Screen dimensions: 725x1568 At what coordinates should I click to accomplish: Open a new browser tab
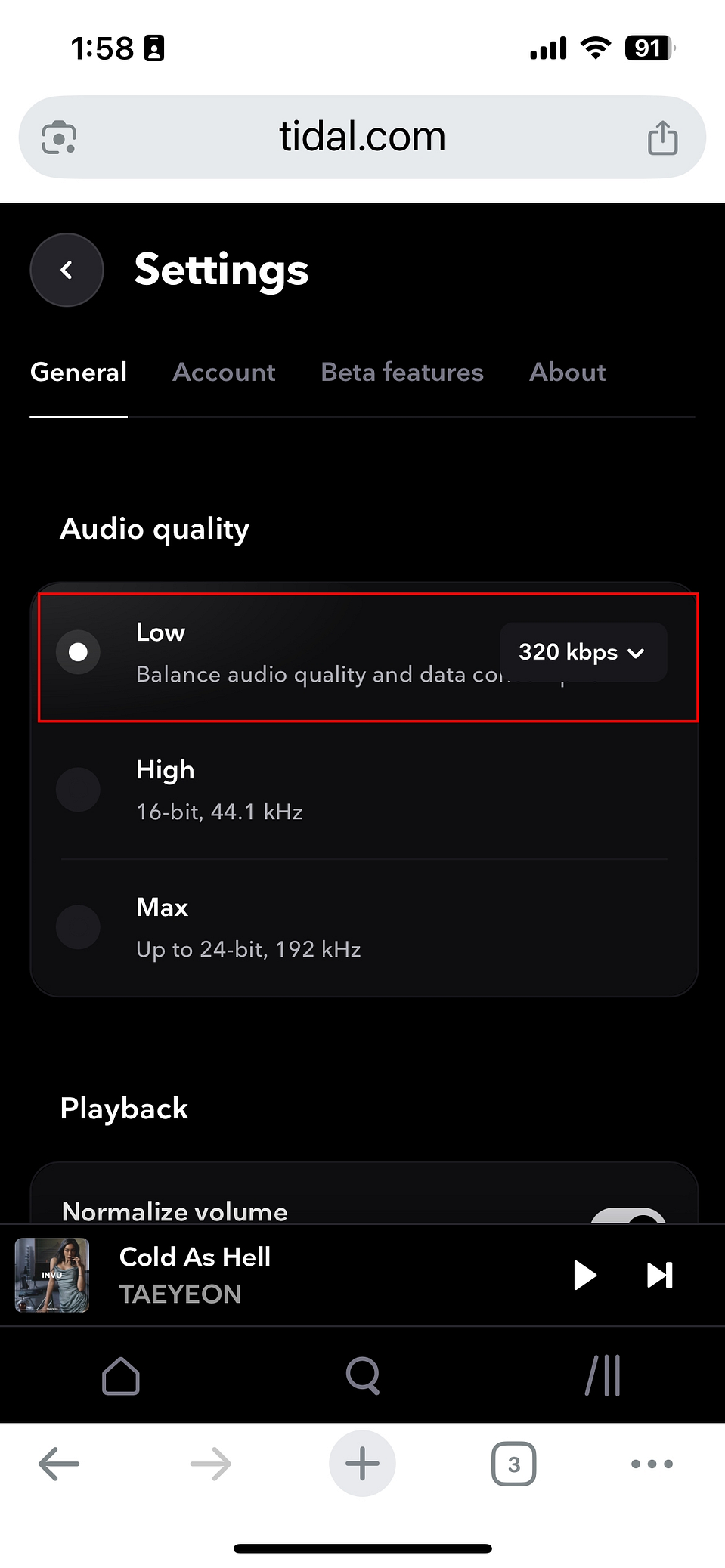click(x=362, y=1464)
